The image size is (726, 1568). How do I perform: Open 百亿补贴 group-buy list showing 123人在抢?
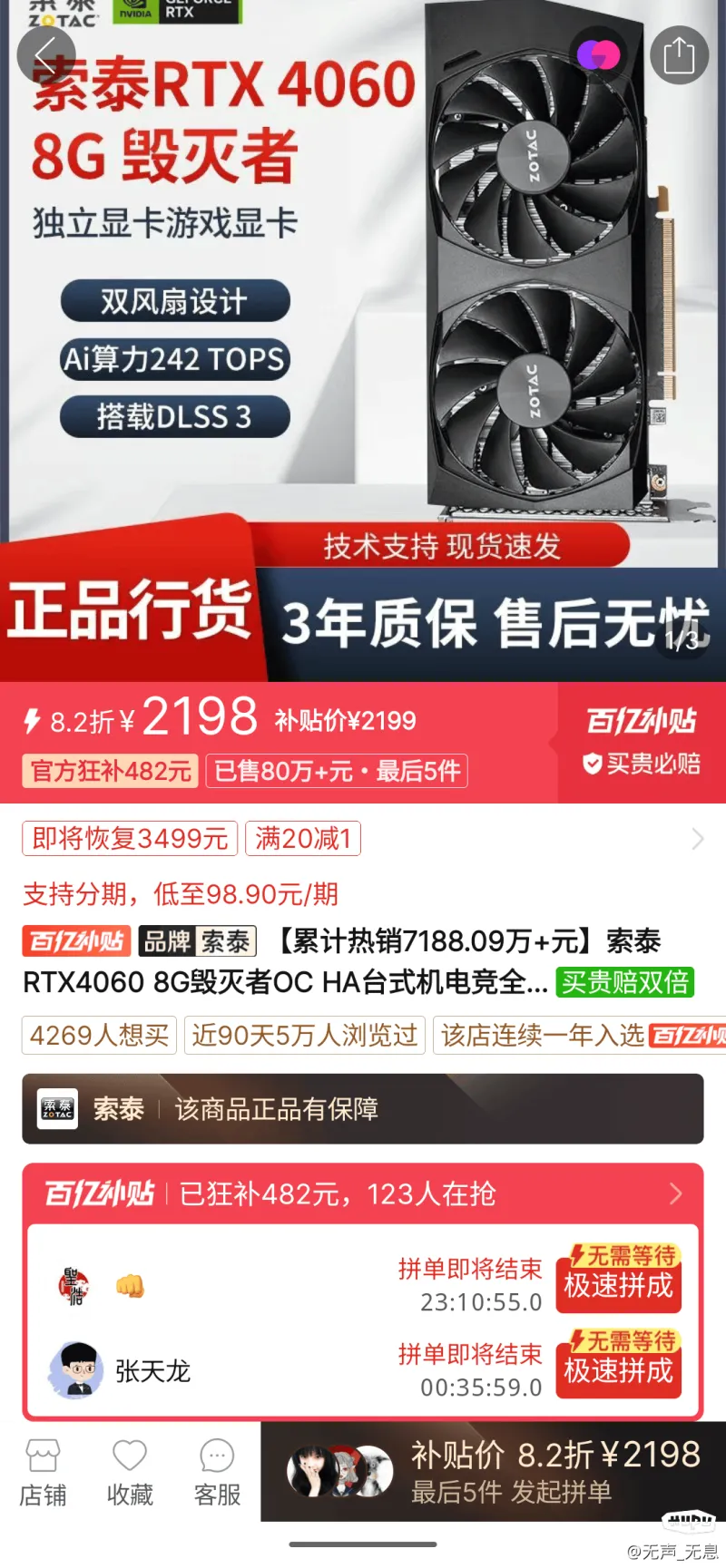tap(363, 1193)
